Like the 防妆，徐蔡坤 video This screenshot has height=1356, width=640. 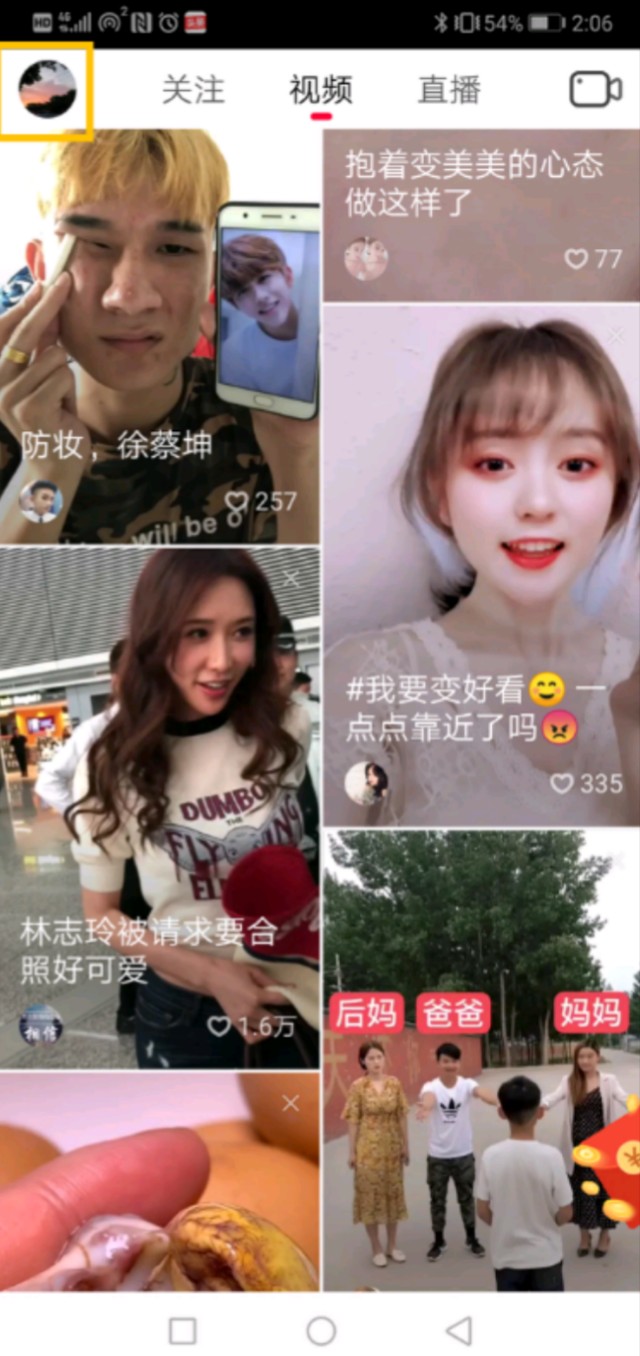click(x=237, y=501)
